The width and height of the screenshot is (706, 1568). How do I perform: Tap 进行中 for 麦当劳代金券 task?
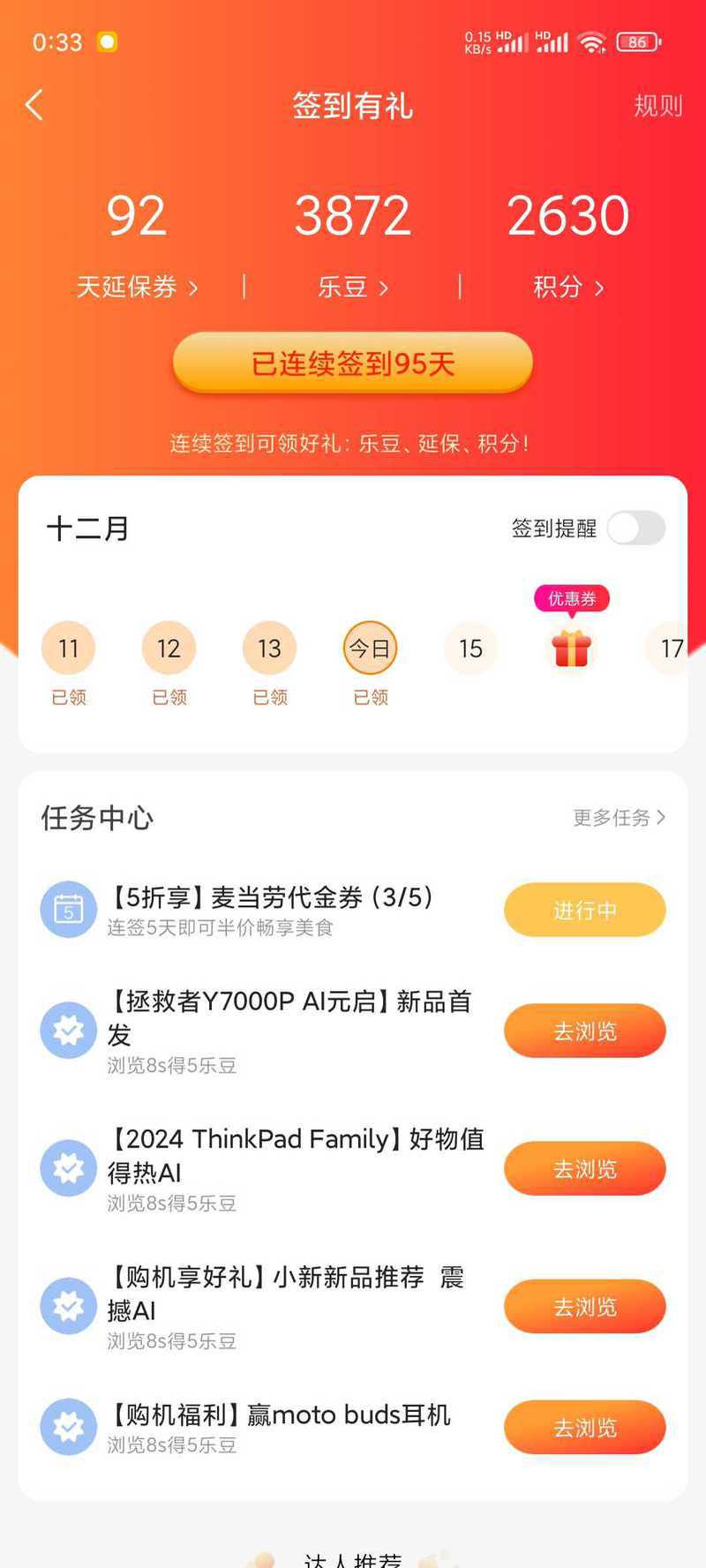coord(584,910)
